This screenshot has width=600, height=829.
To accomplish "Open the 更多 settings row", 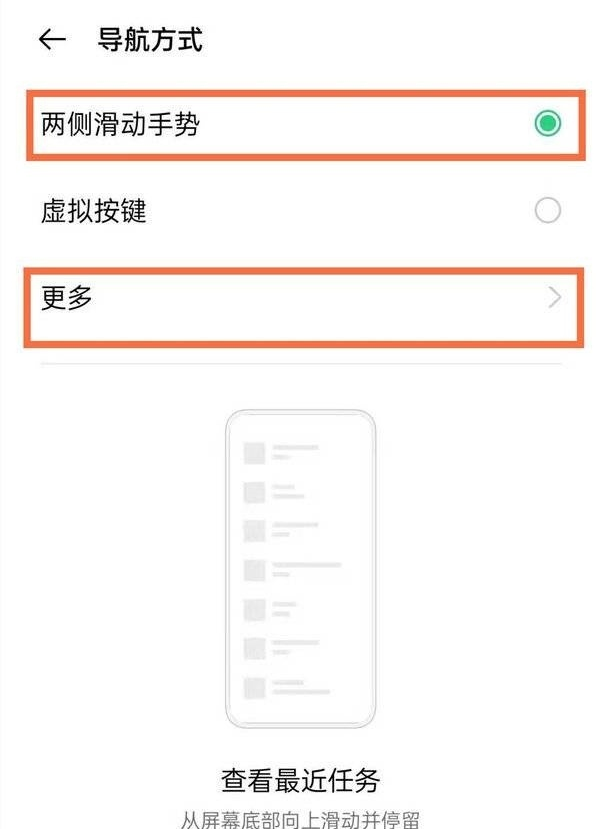I will 300,298.
